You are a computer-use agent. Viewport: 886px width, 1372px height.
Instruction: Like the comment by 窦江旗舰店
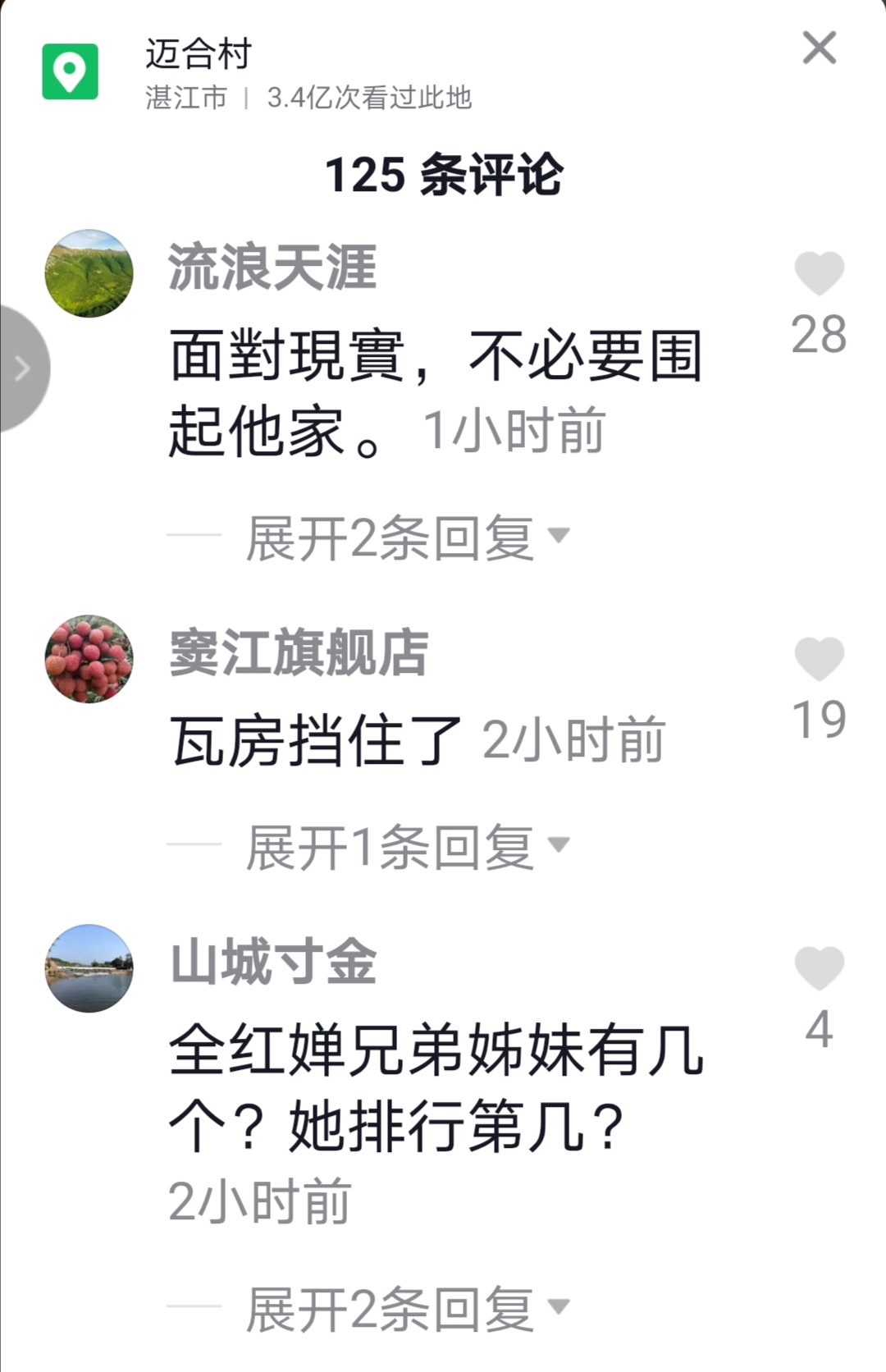[x=819, y=659]
